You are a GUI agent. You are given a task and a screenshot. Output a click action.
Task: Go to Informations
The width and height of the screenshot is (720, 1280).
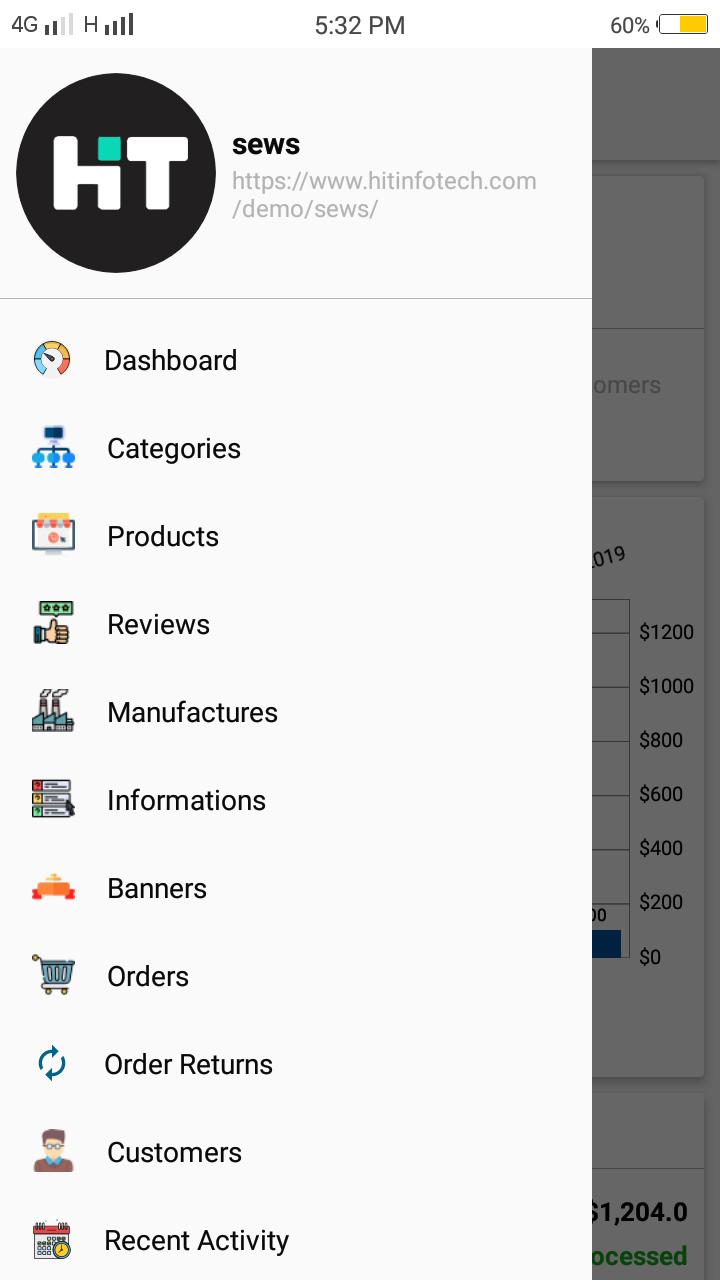click(296, 800)
